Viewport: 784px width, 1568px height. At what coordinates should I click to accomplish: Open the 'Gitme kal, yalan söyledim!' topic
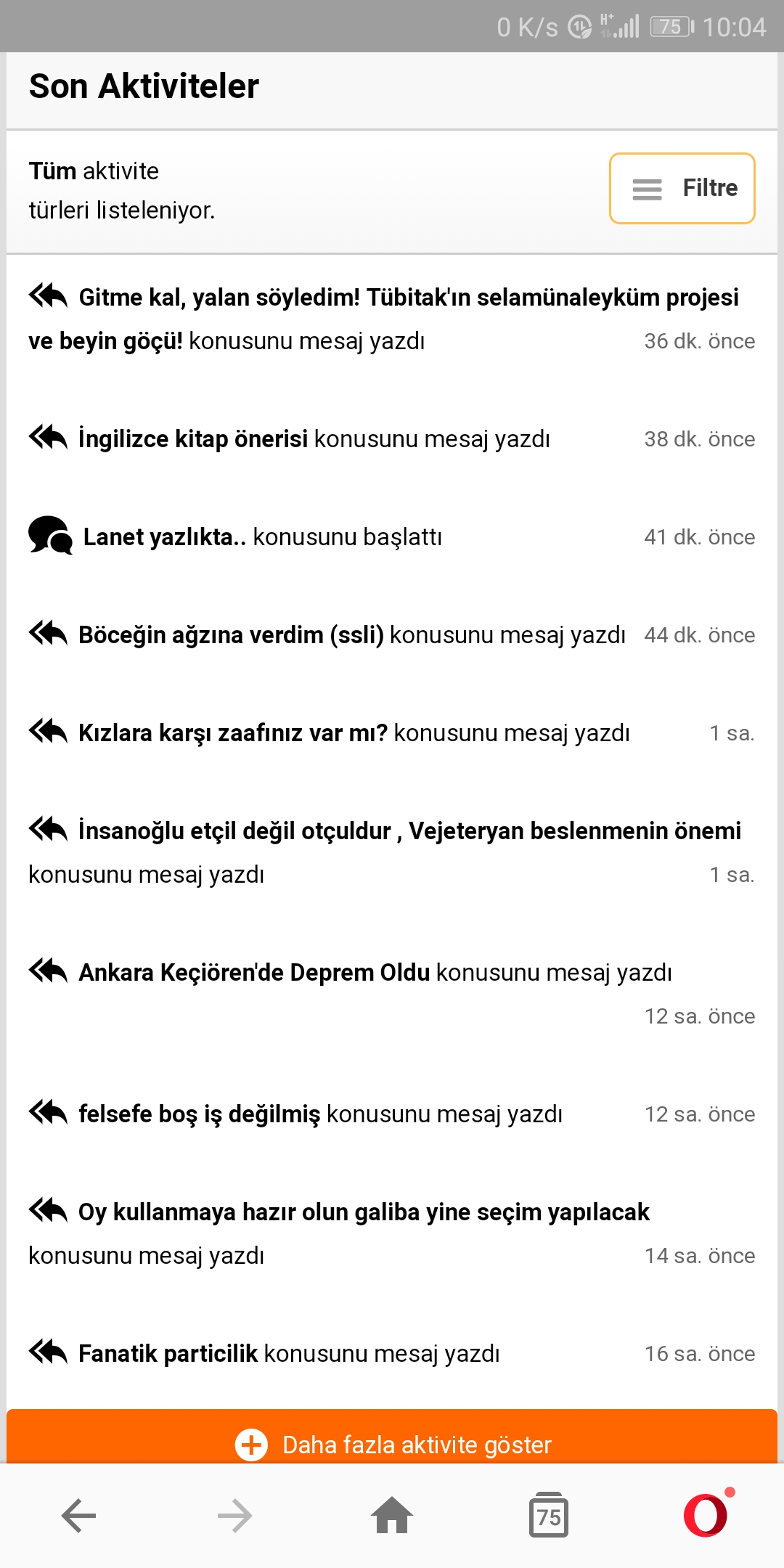(383, 318)
